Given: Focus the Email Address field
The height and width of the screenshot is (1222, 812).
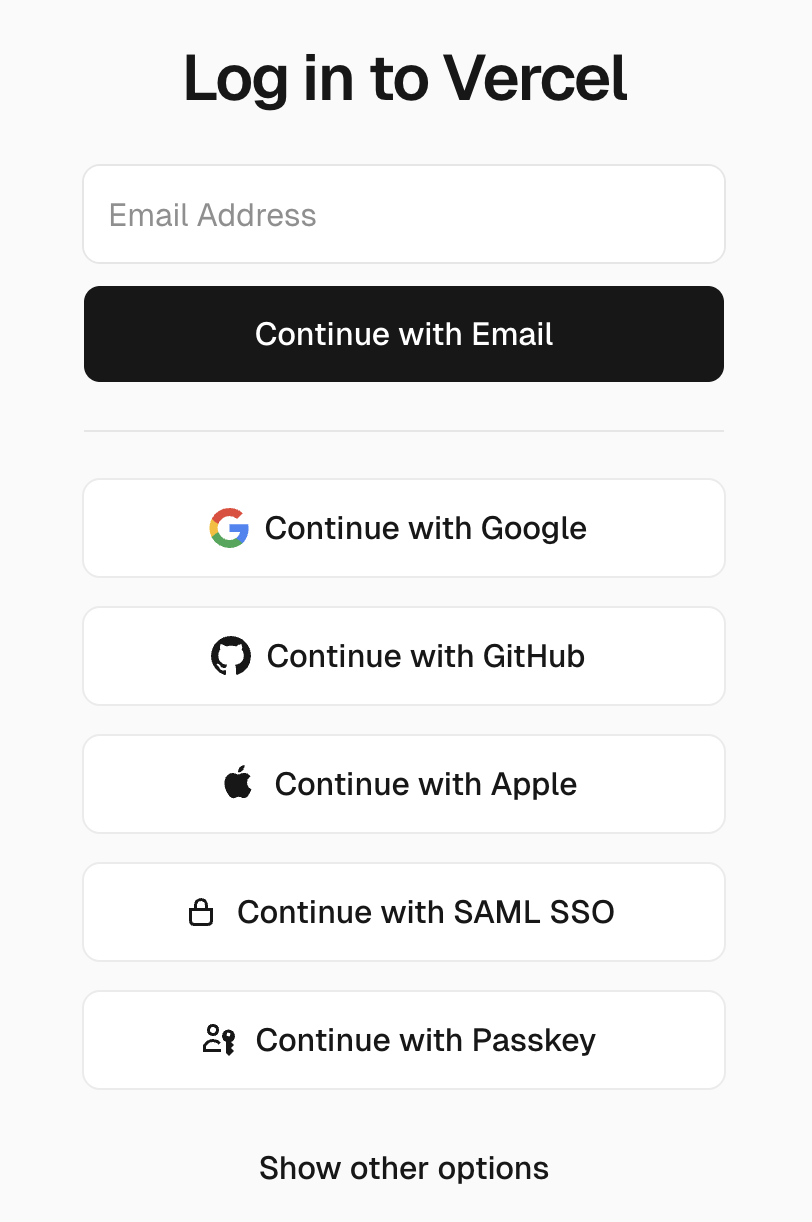Looking at the screenshot, I should point(403,214).
